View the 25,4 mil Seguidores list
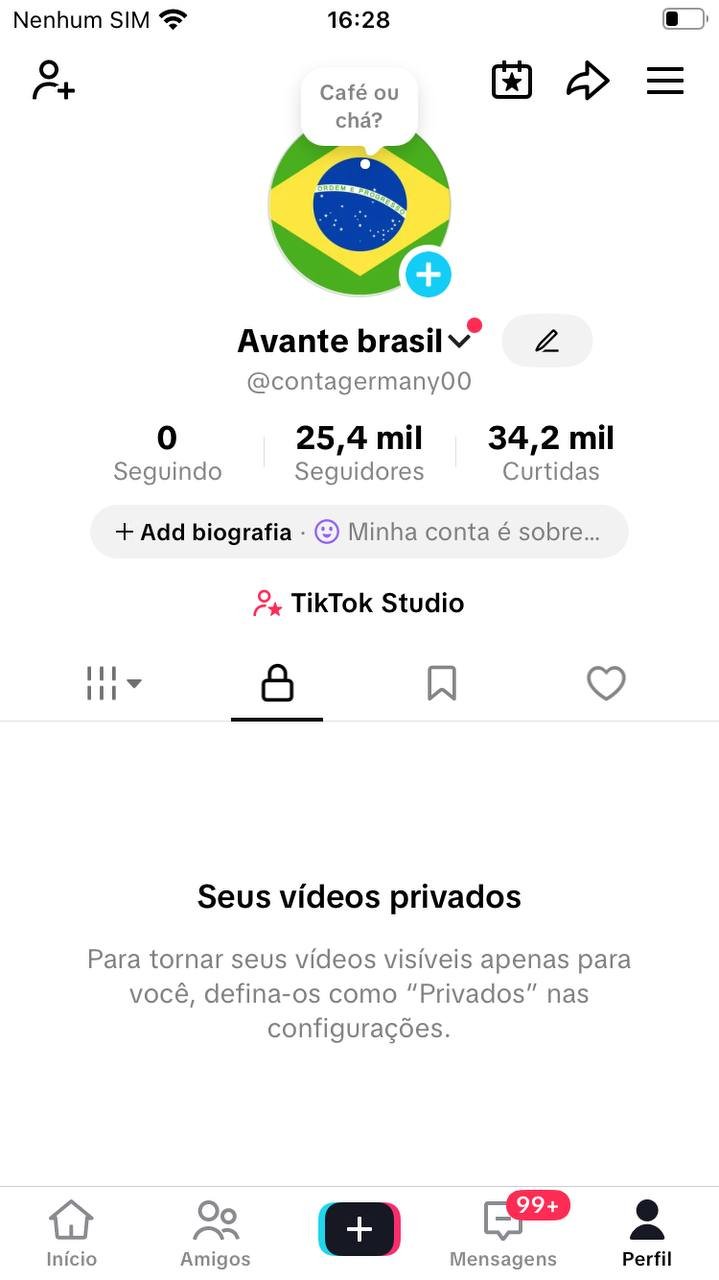 [359, 452]
